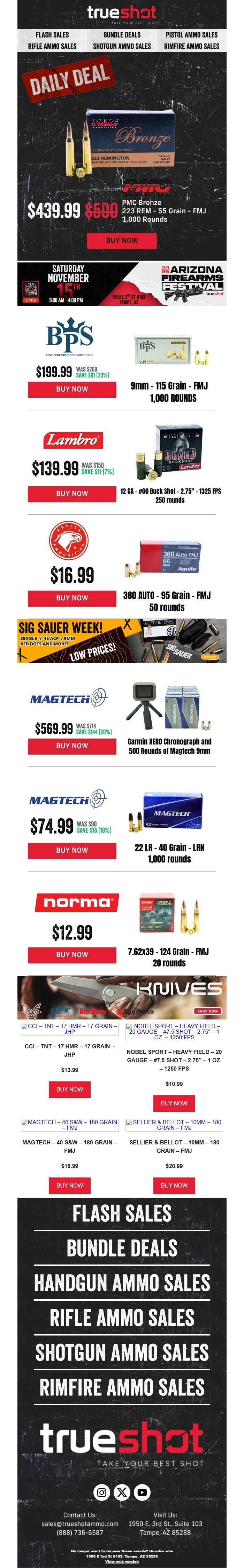Buy Nobel Sport Heavy Field 20 gauge
This screenshot has height=1568, width=244.
click(174, 1103)
